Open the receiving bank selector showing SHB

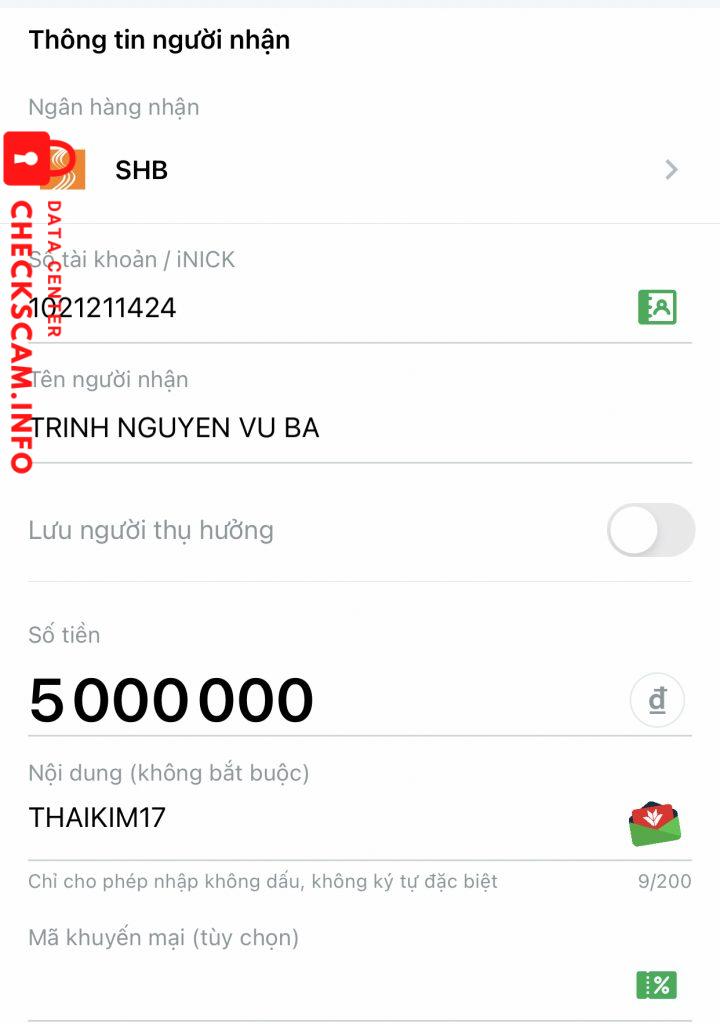click(360, 170)
